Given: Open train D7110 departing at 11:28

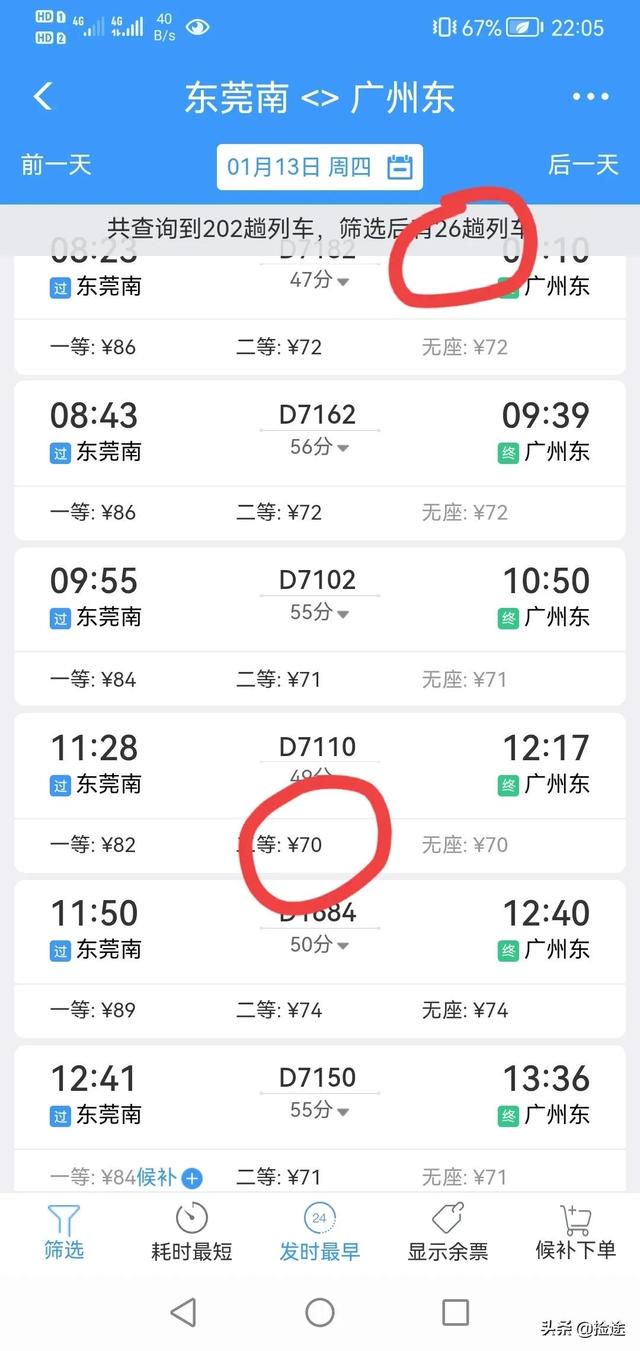Looking at the screenshot, I should coord(320,793).
